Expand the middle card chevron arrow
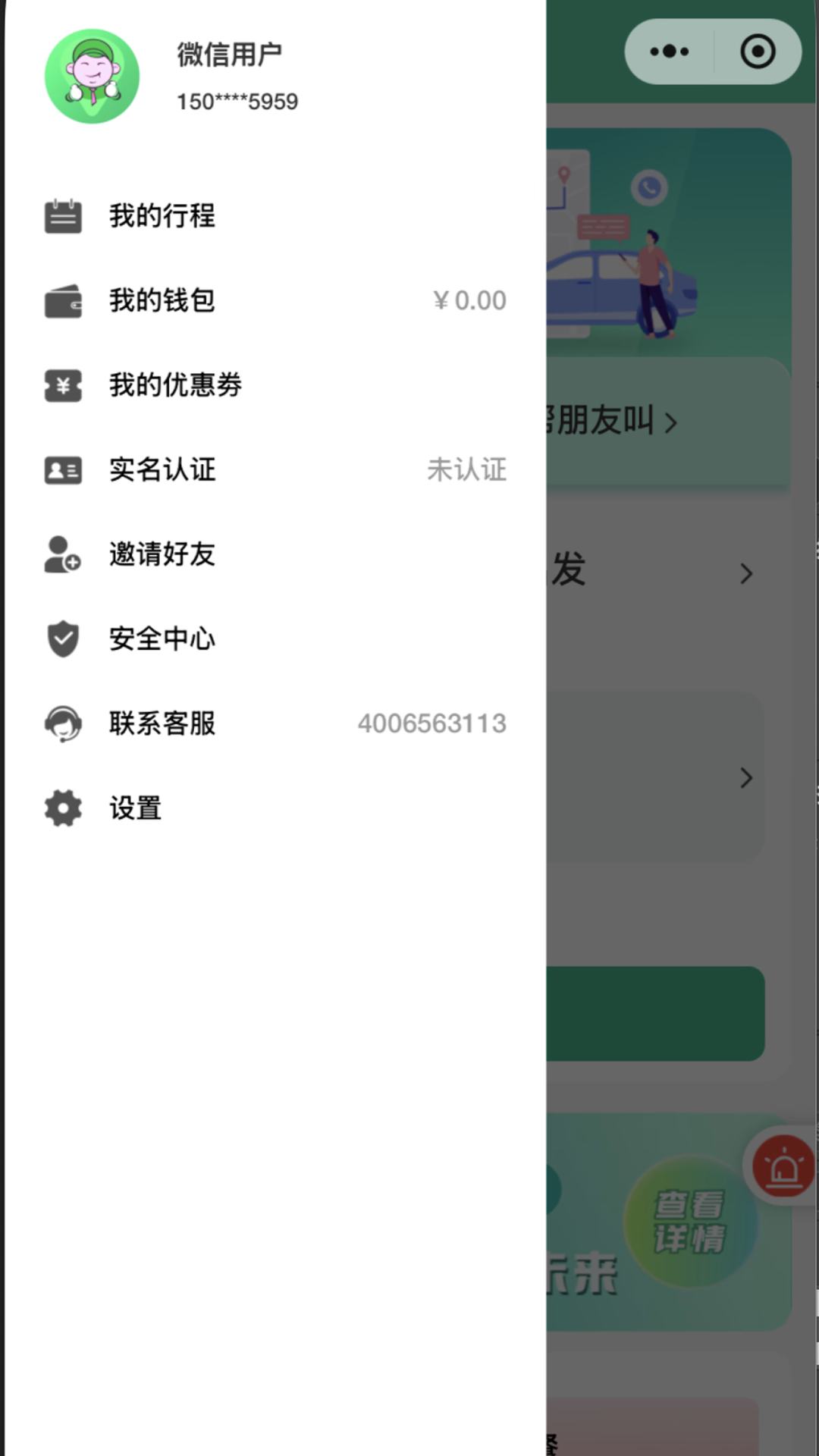The width and height of the screenshot is (819, 1456). (747, 779)
